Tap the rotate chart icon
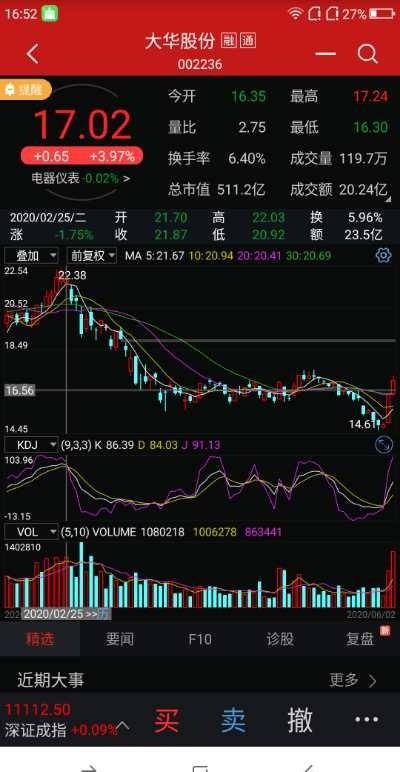The width and height of the screenshot is (400, 772). 383,445
